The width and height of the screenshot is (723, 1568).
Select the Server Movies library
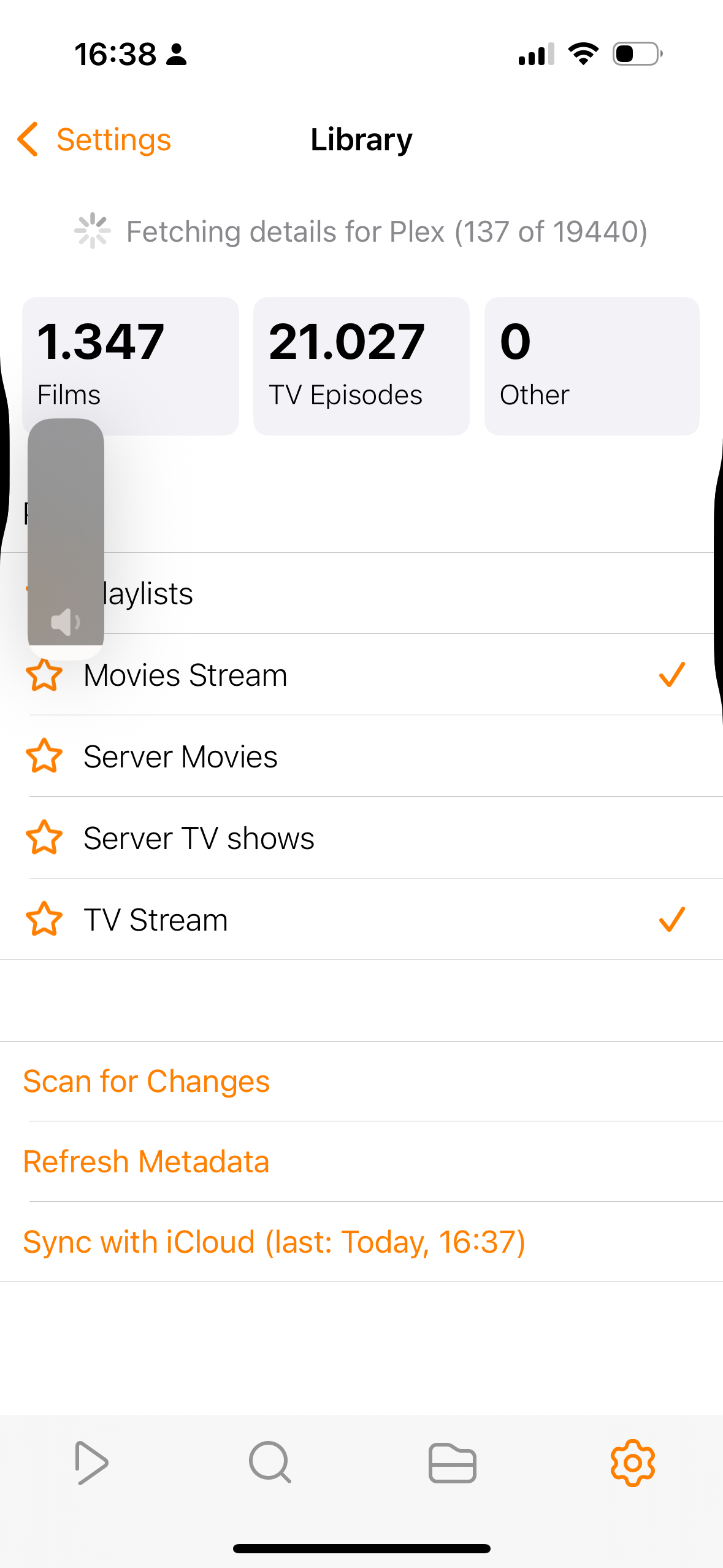(x=368, y=756)
